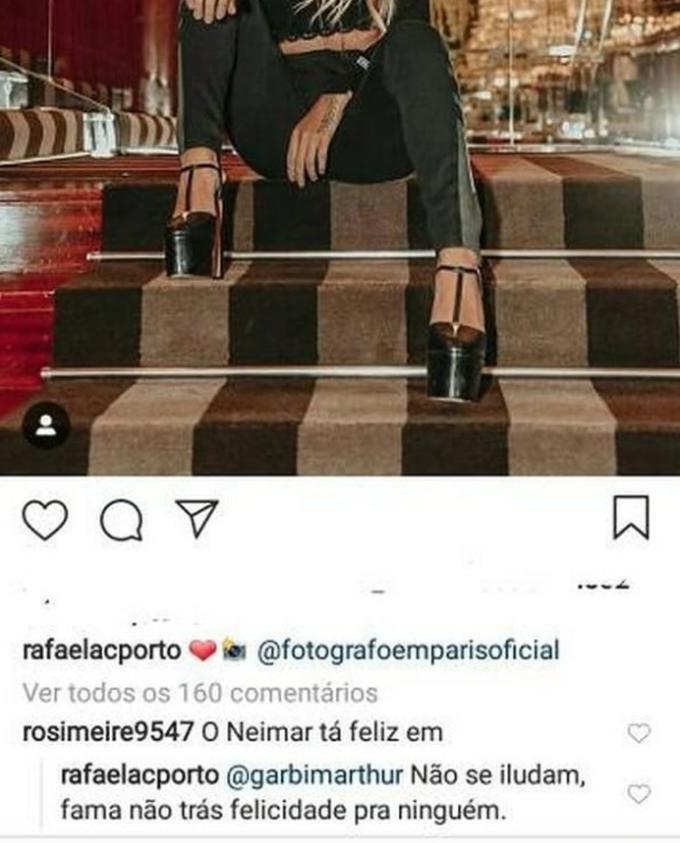Screen dimensions: 680x843
Task: Open rosimeire9547's profile
Action: pyautogui.click(x=107, y=732)
